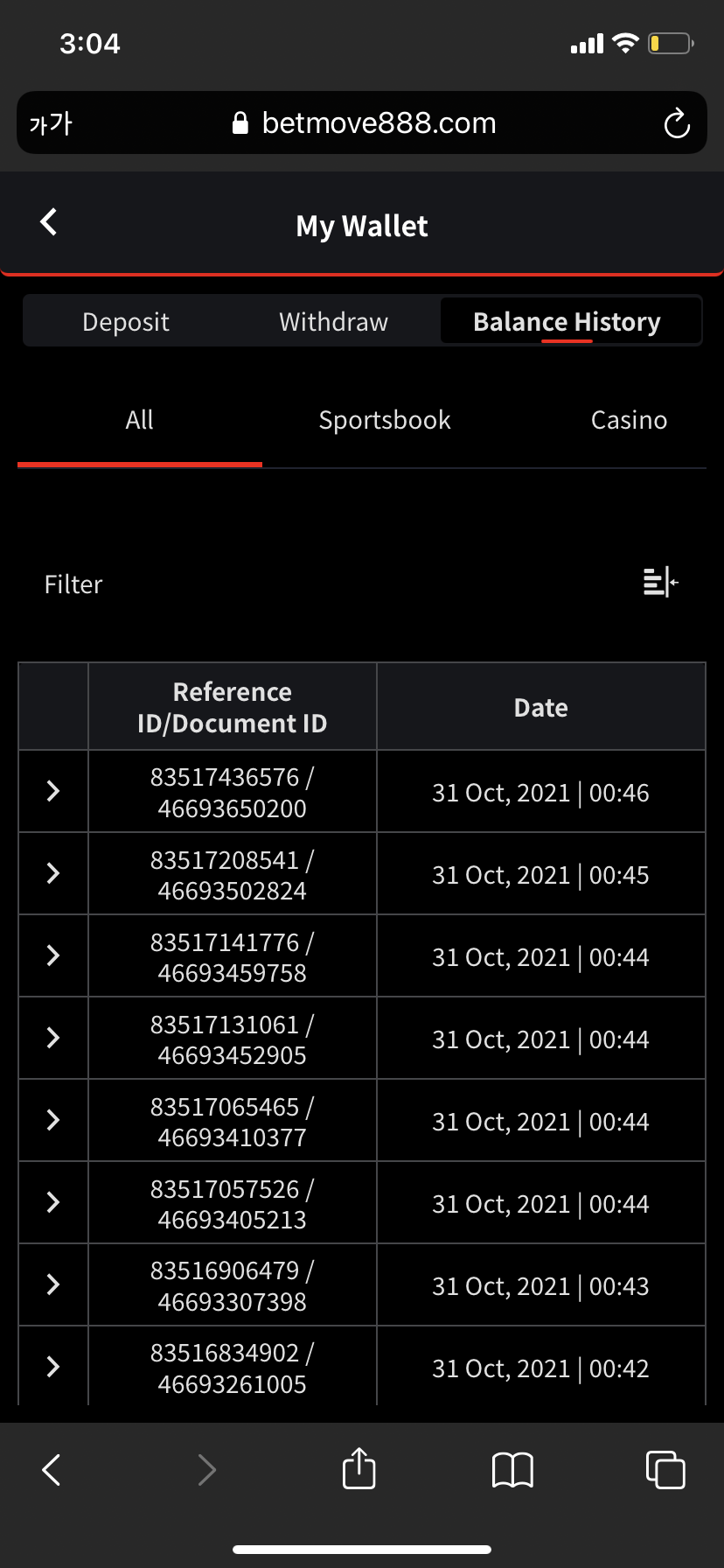Viewport: 724px width, 1568px height.
Task: Go back from My Wallet
Action: point(49,222)
